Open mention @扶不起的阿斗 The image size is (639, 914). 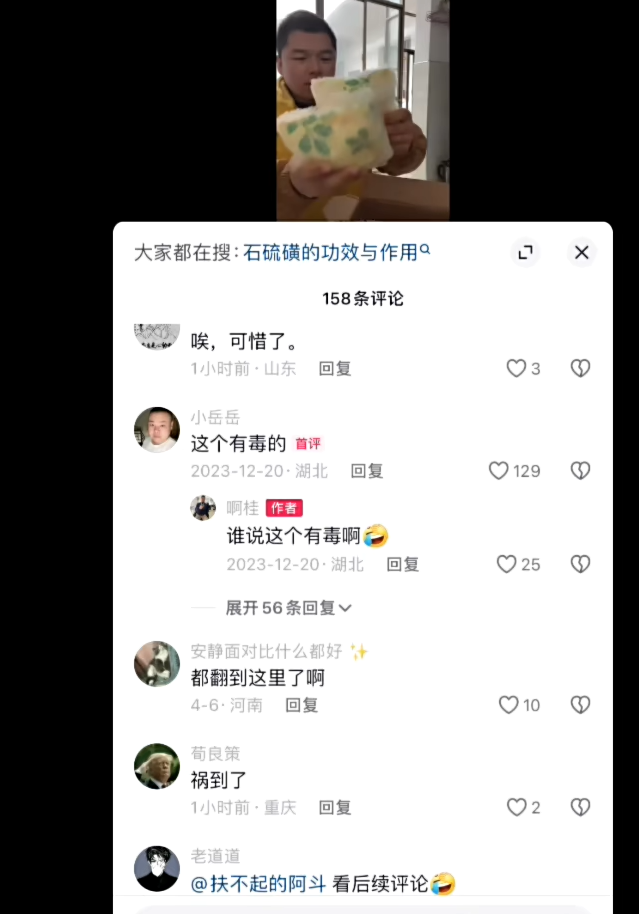click(x=258, y=884)
